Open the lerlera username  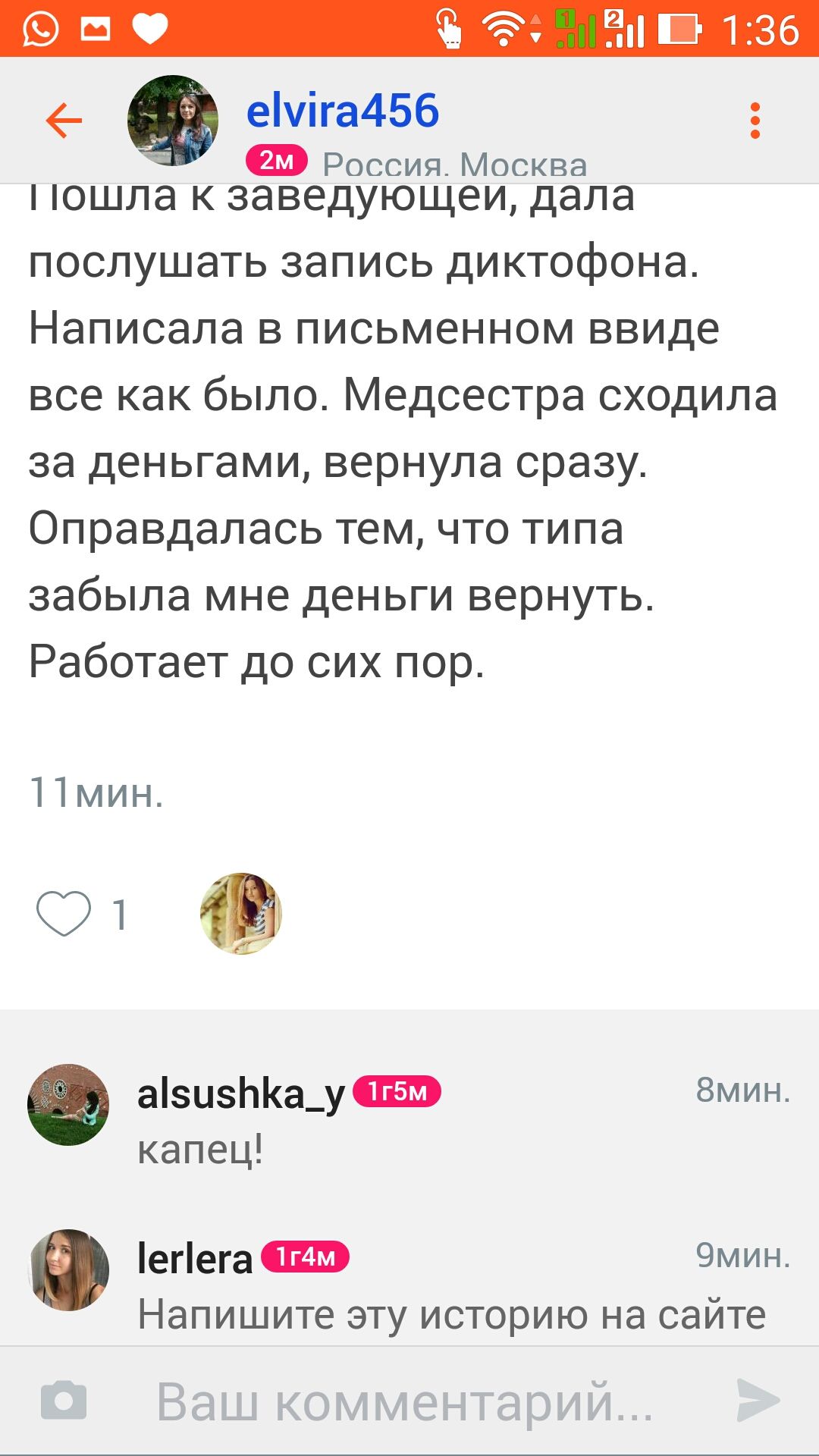pyautogui.click(x=195, y=1259)
